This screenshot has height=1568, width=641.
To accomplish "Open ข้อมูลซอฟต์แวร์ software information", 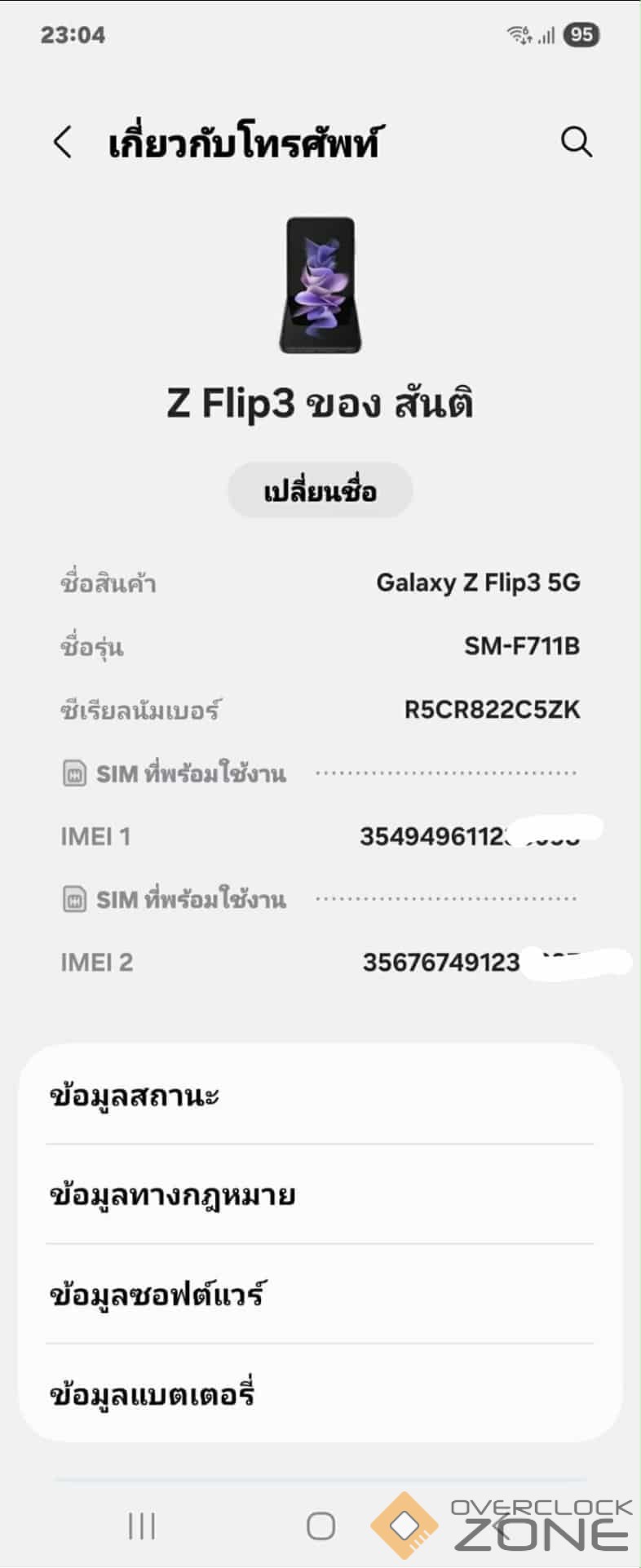I will (320, 1295).
